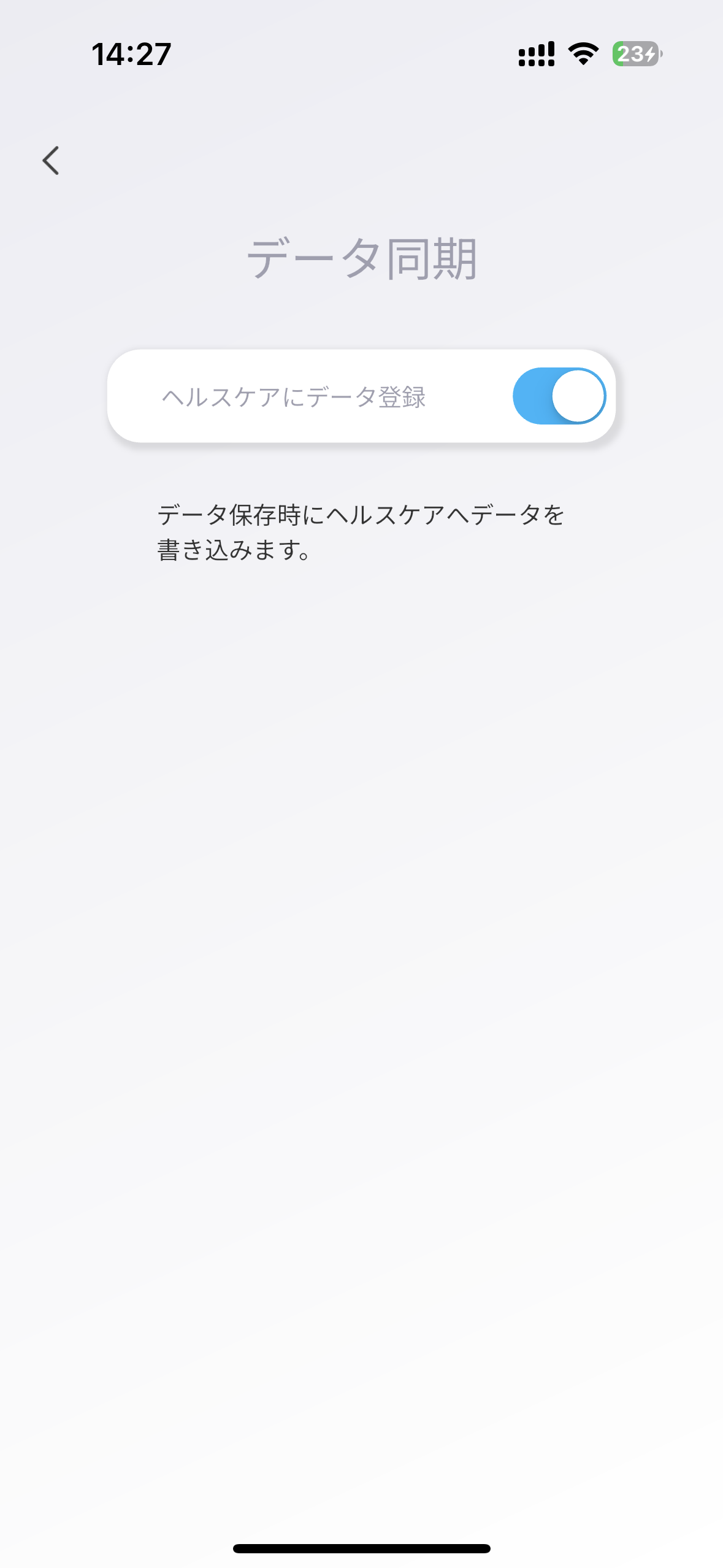Go back using the top-left arrow

point(51,160)
